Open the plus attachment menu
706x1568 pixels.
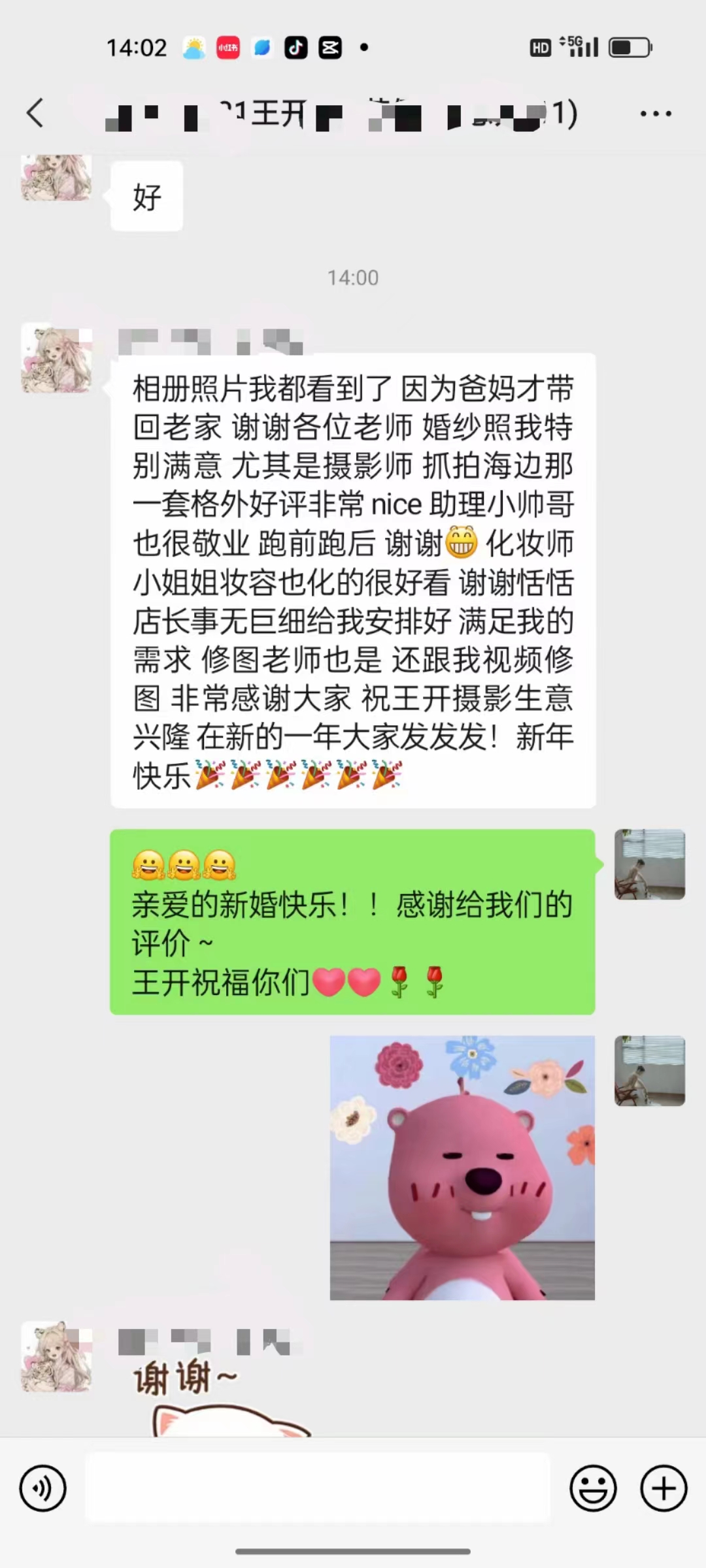point(664,1489)
